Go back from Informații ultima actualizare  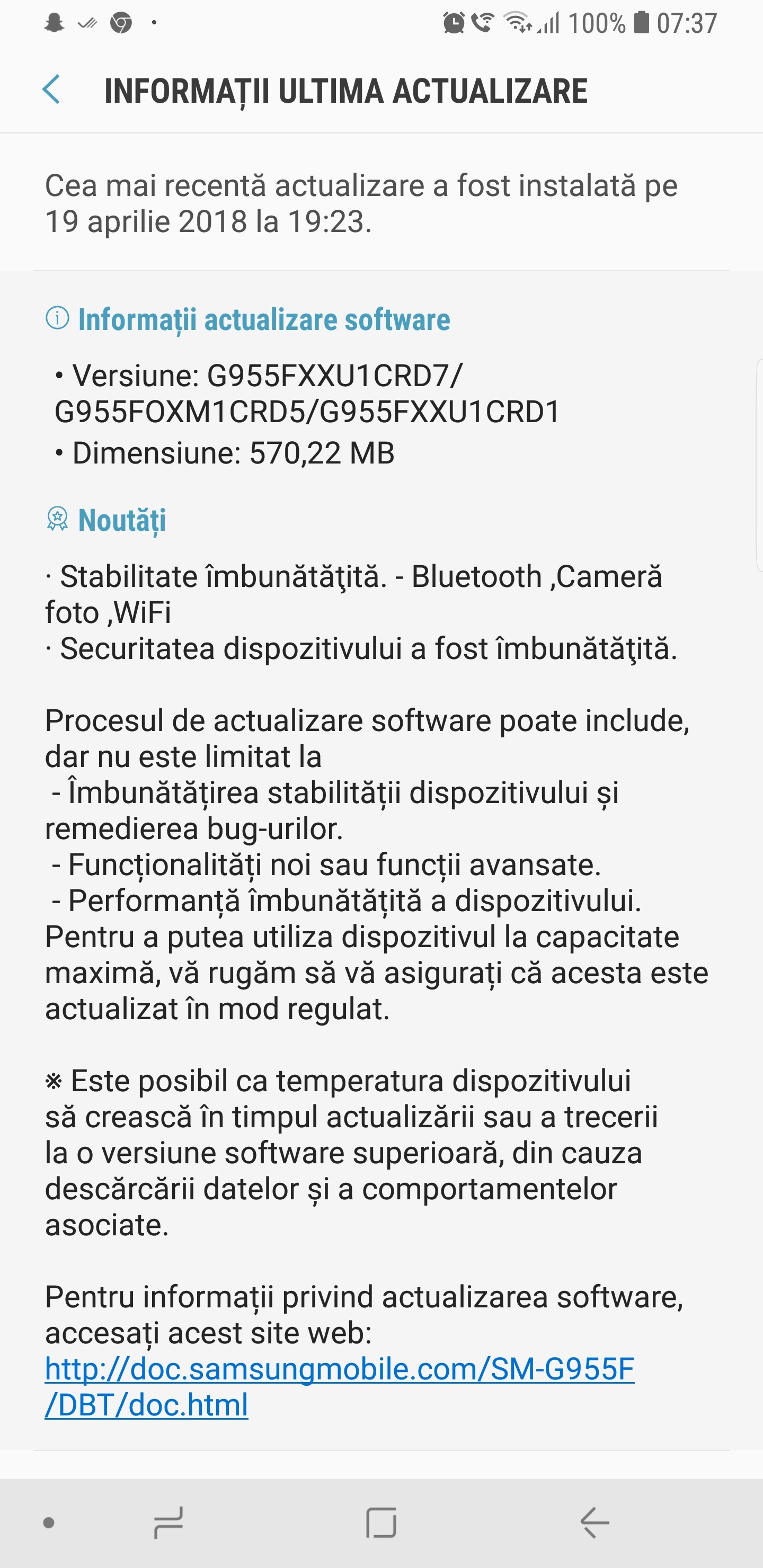[51, 90]
